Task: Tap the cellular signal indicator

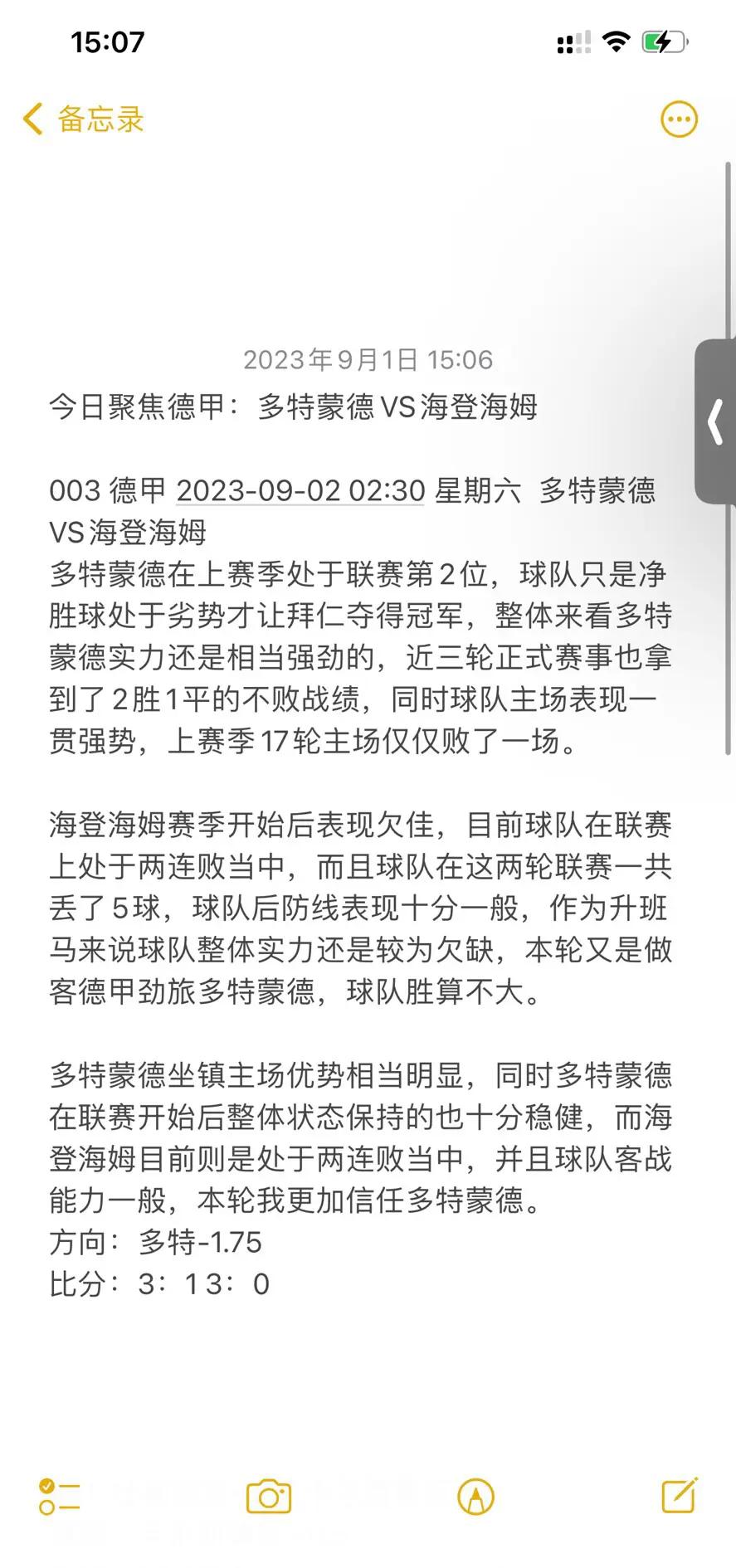Action: [574, 41]
